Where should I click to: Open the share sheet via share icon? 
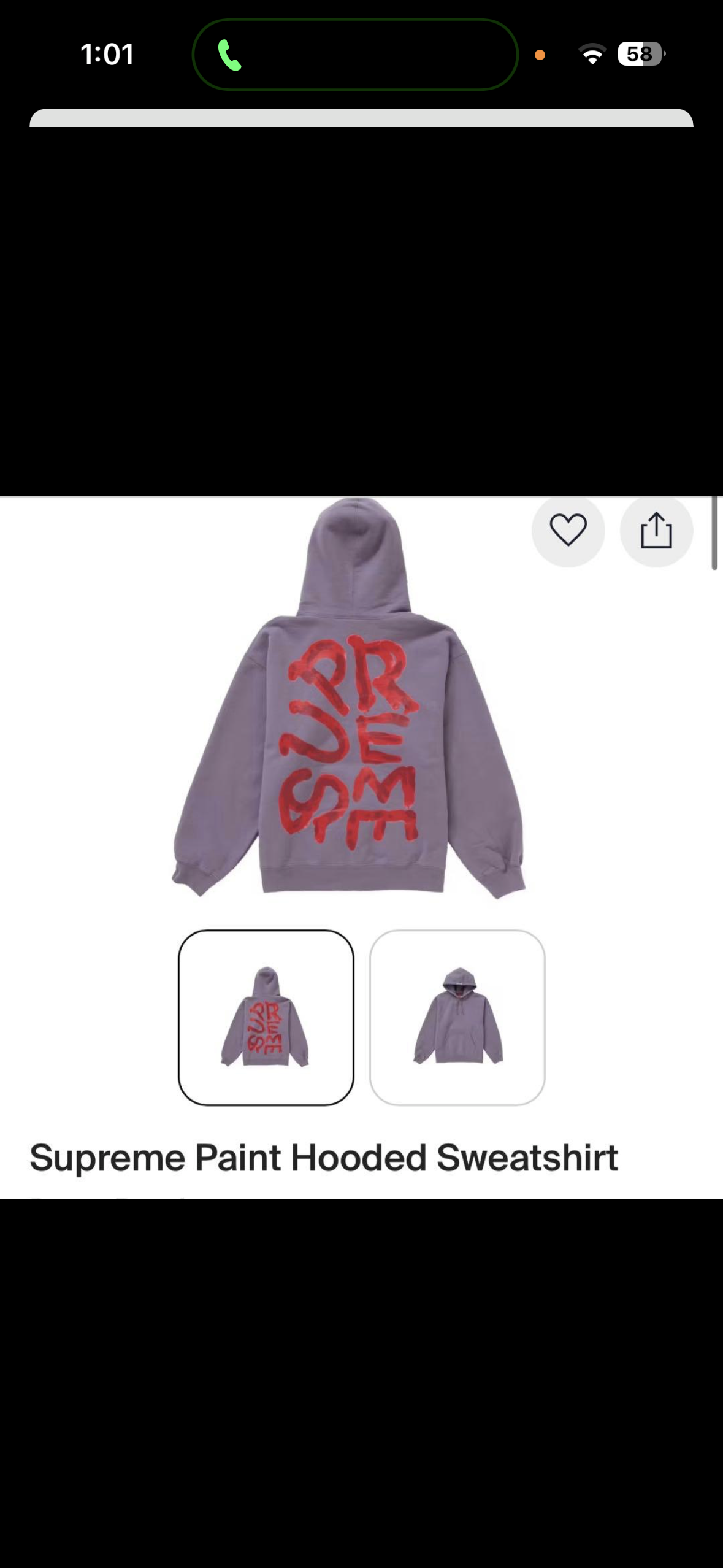pos(656,531)
